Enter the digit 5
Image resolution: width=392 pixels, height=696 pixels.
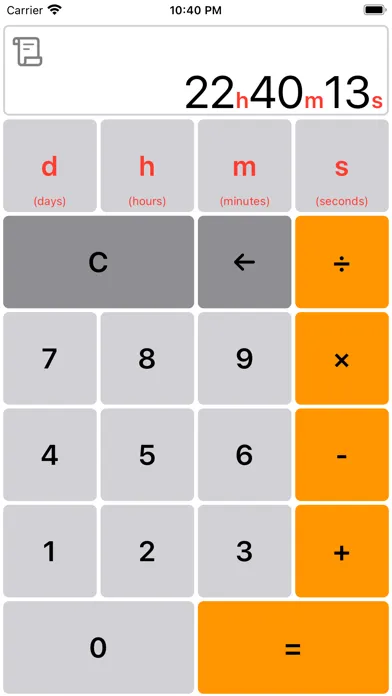147,455
